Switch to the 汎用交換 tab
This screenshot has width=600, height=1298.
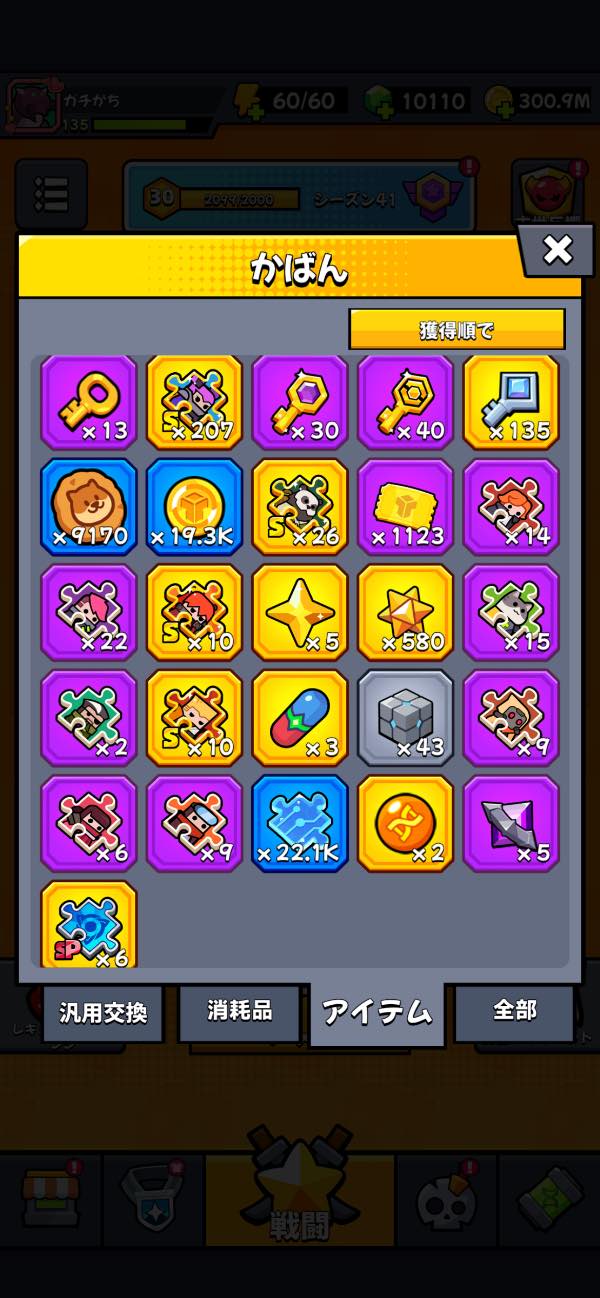click(102, 1013)
